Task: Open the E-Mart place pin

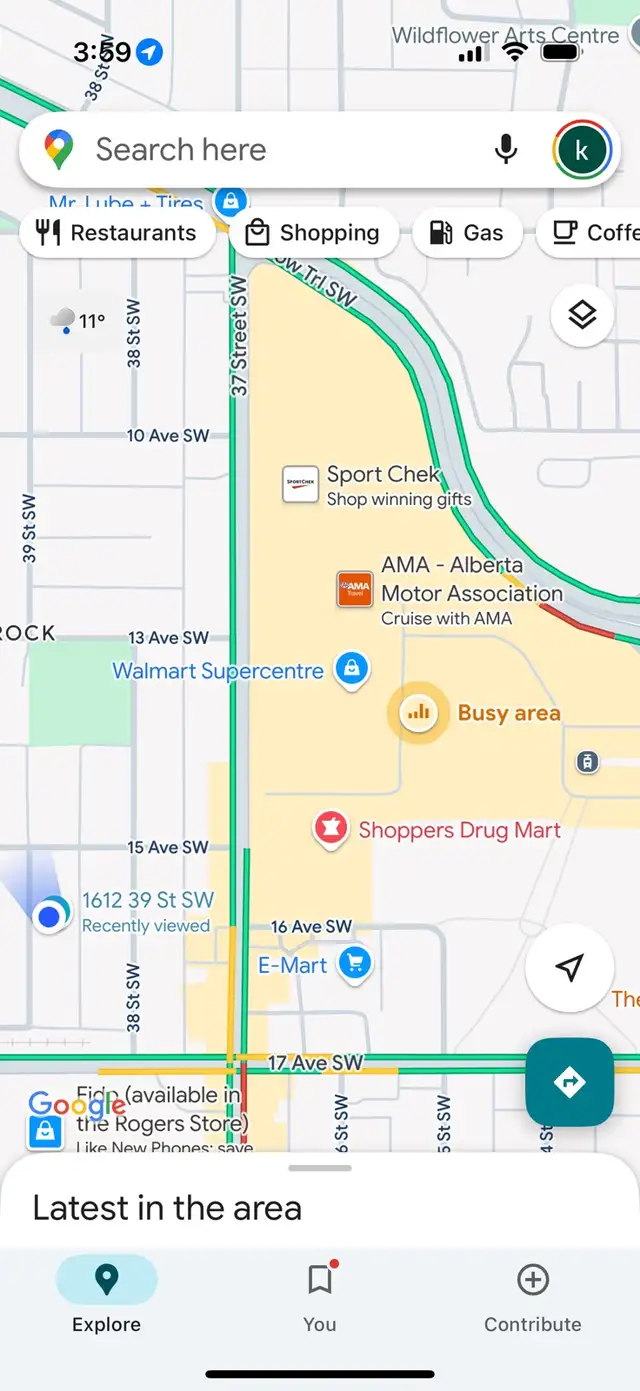Action: point(354,963)
